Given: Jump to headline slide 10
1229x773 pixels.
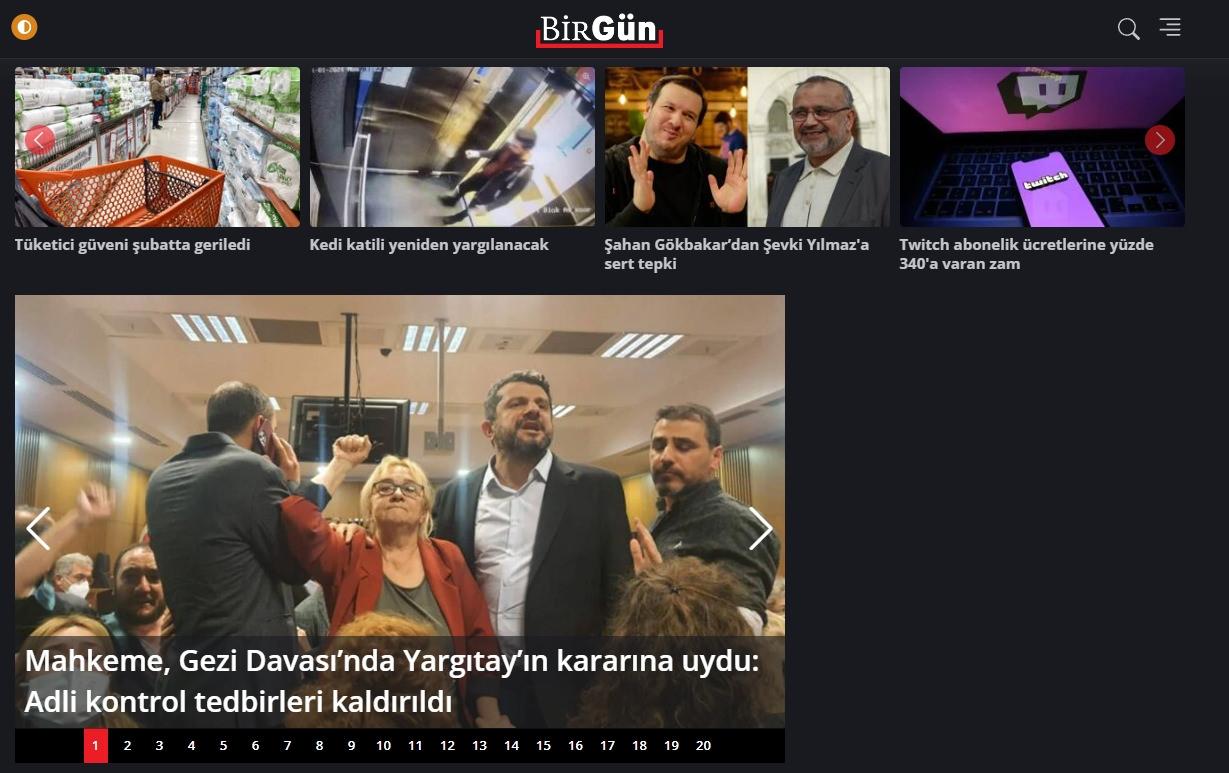Looking at the screenshot, I should point(383,745).
